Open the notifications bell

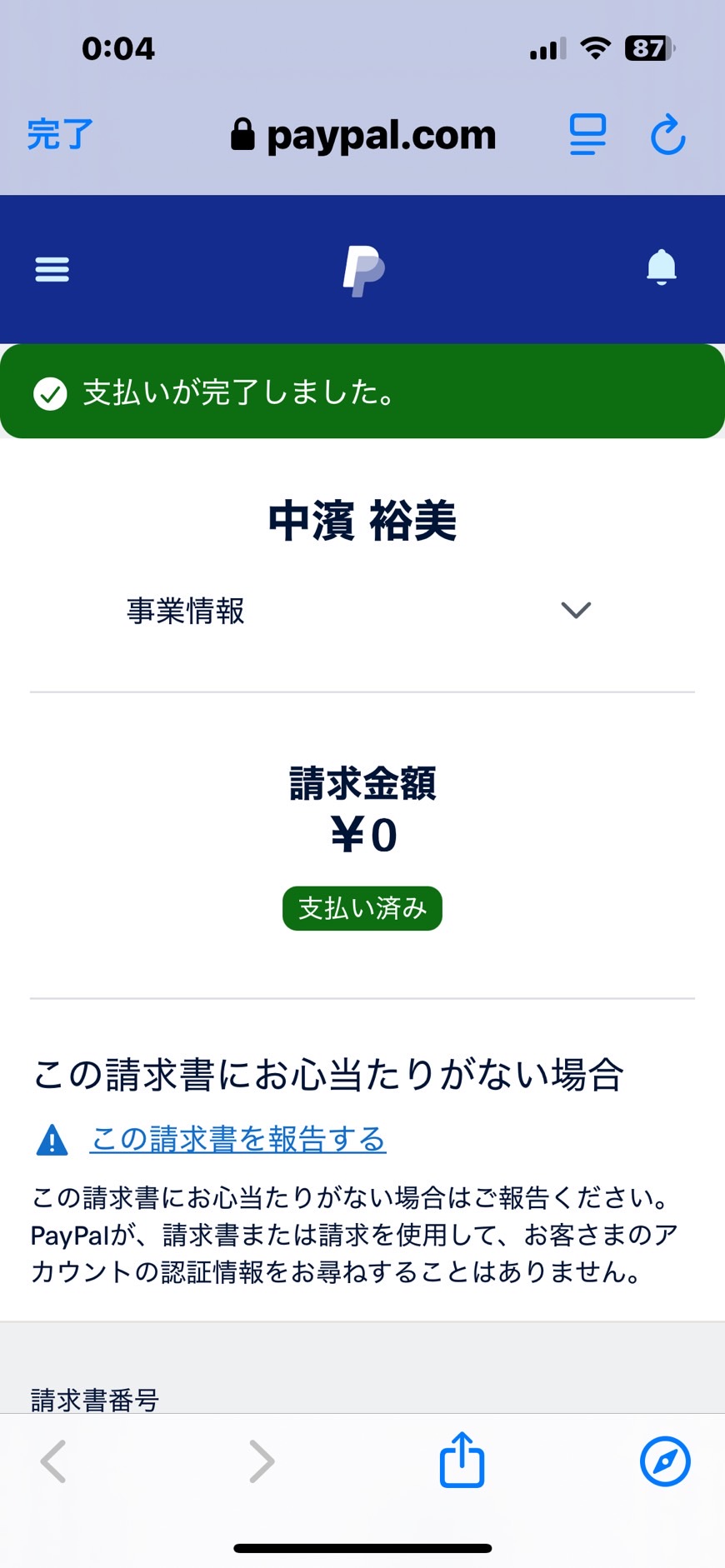pyautogui.click(x=662, y=267)
